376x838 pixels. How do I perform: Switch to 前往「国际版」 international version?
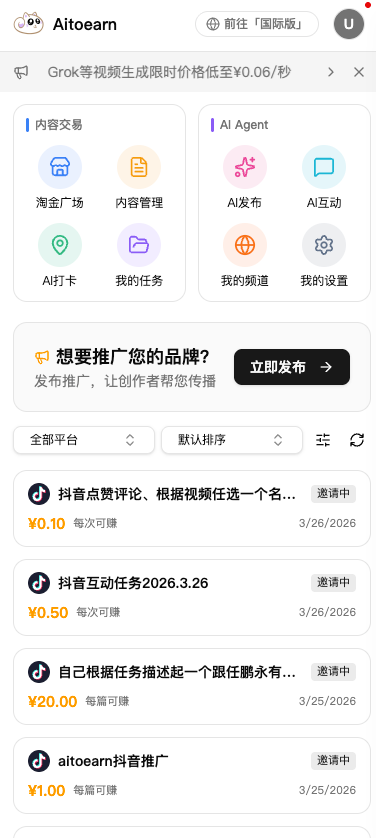click(257, 24)
